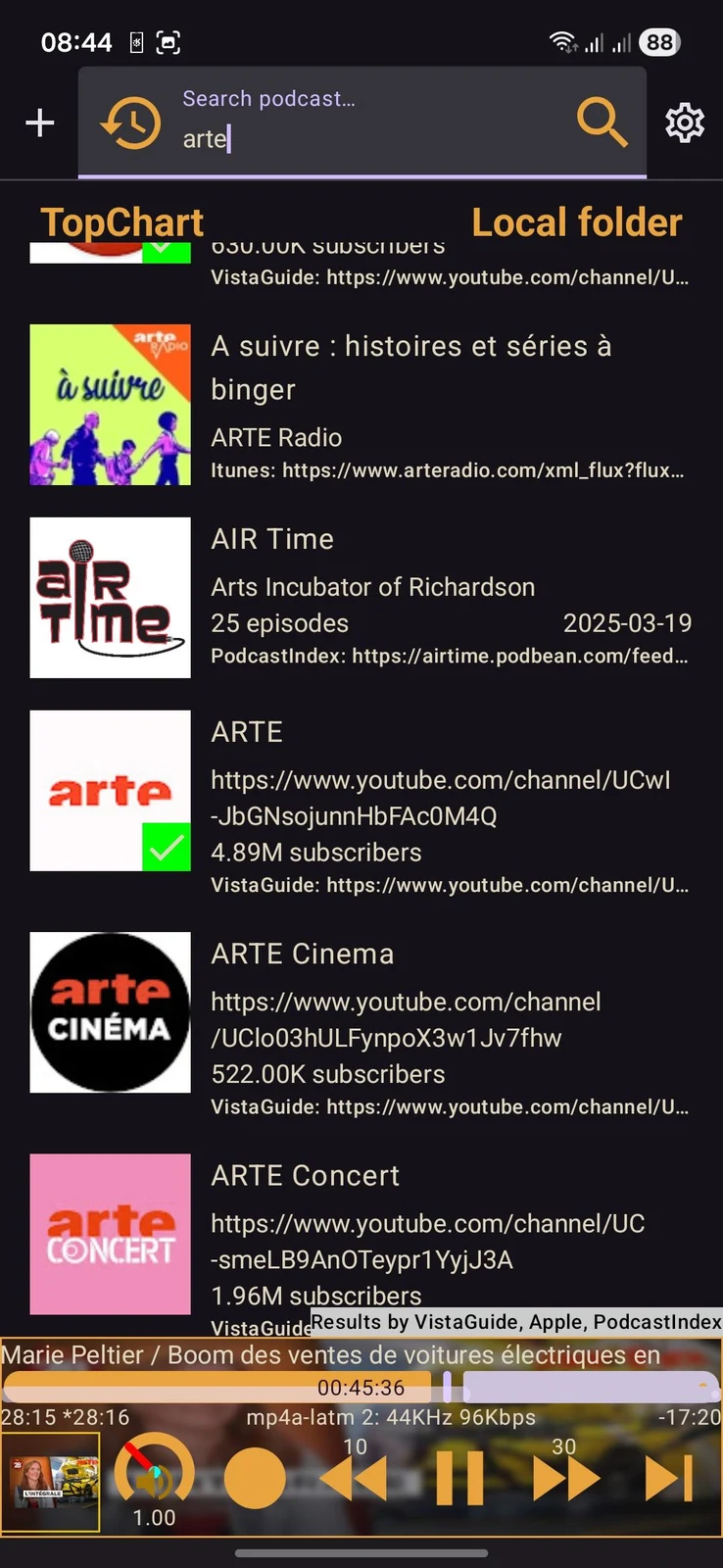Open the A suivre ARTE Radio podcast
This screenshot has width=723, height=1568.
coord(361,405)
